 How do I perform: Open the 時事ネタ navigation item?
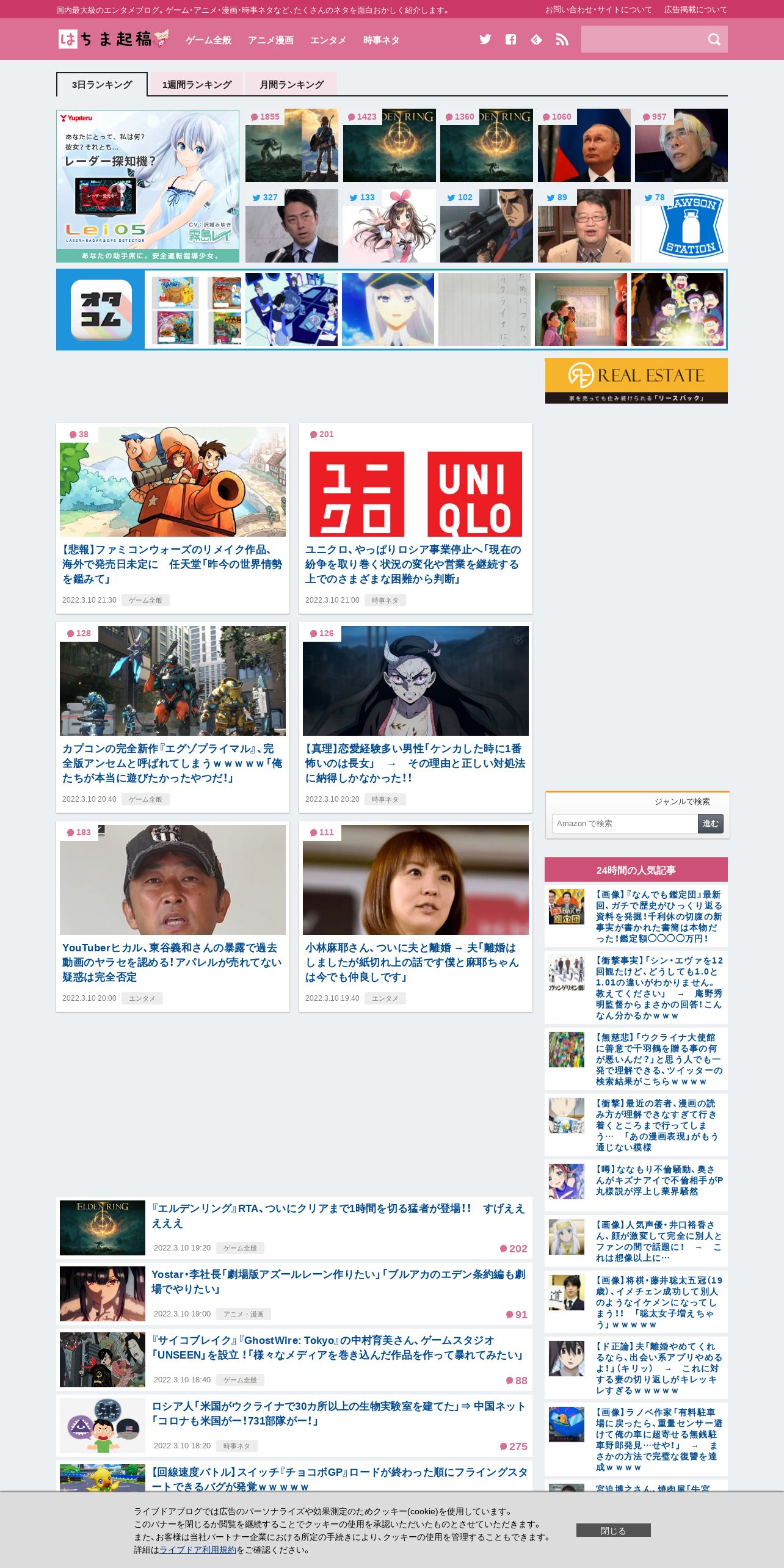382,40
